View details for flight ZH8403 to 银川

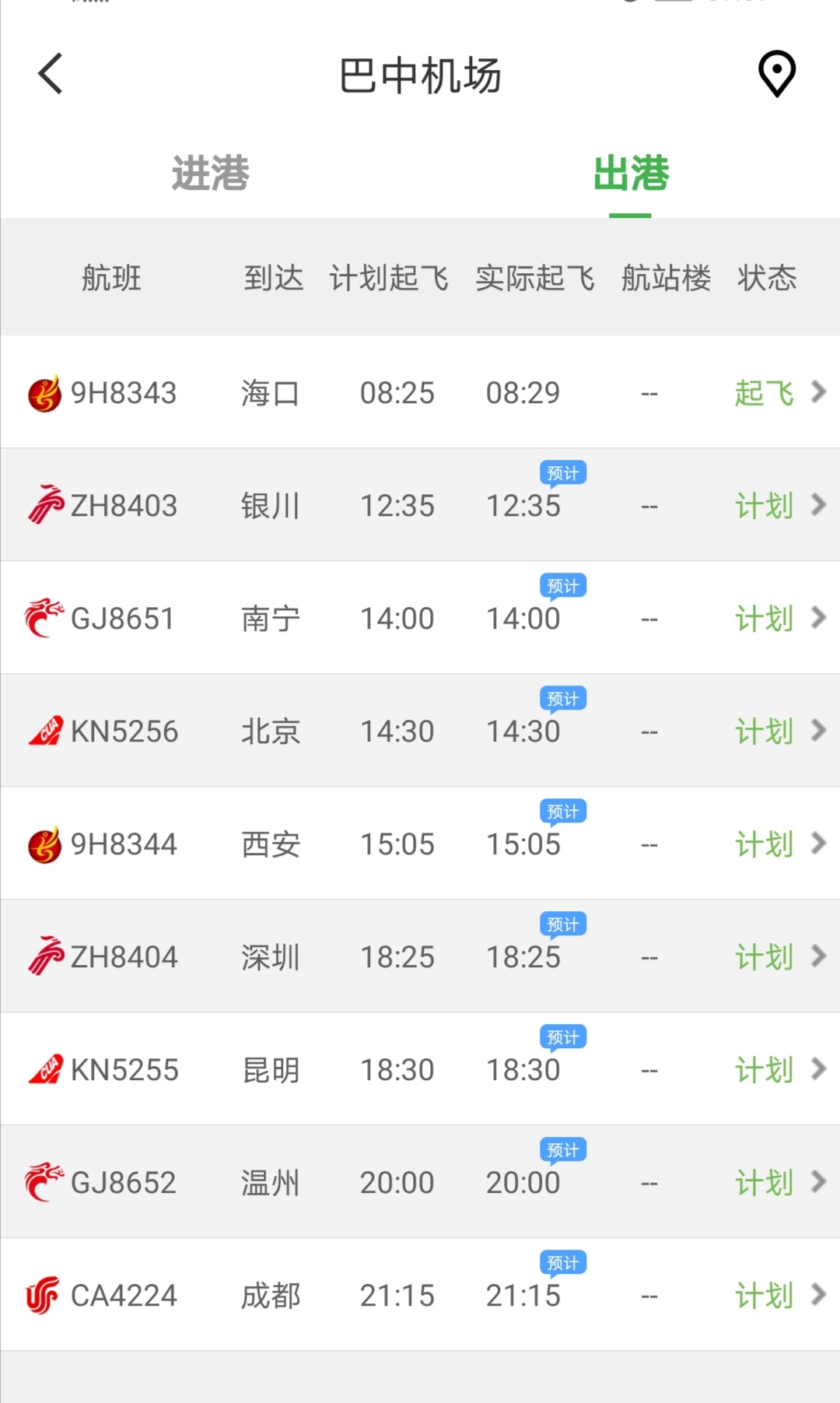coord(420,505)
